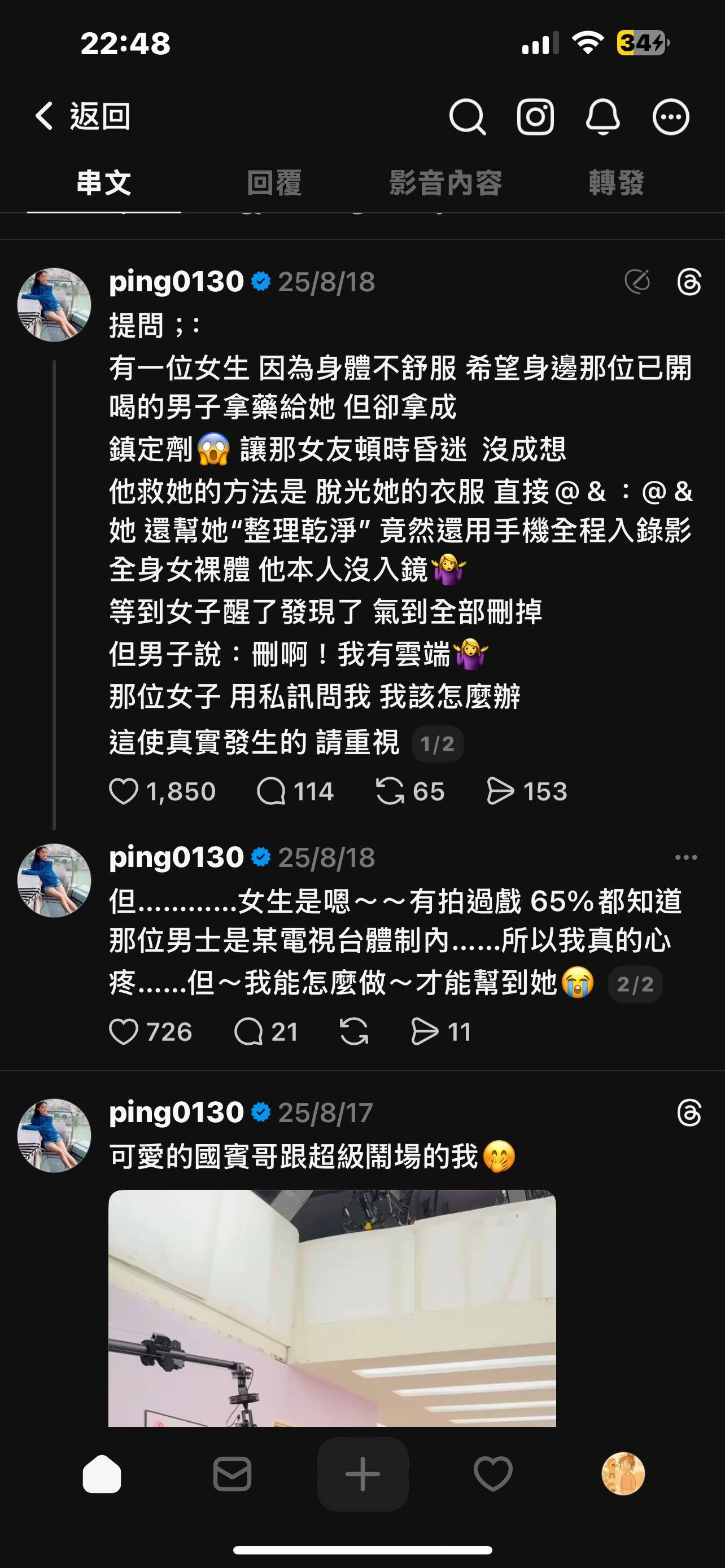Tap the Threads icon on 25/8/17 post
The image size is (725, 1568).
click(689, 1113)
